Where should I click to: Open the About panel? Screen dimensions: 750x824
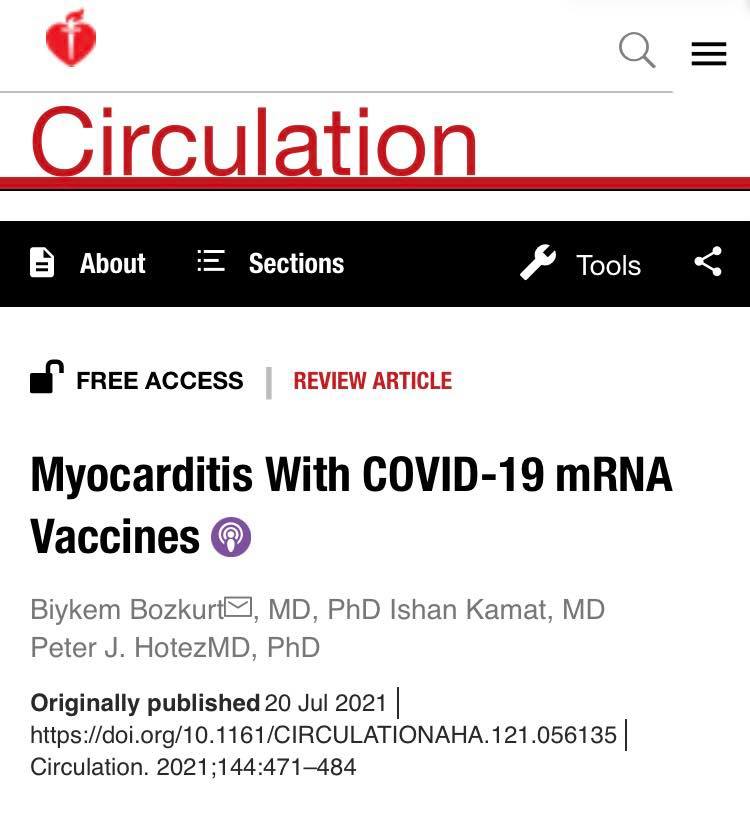pos(88,263)
